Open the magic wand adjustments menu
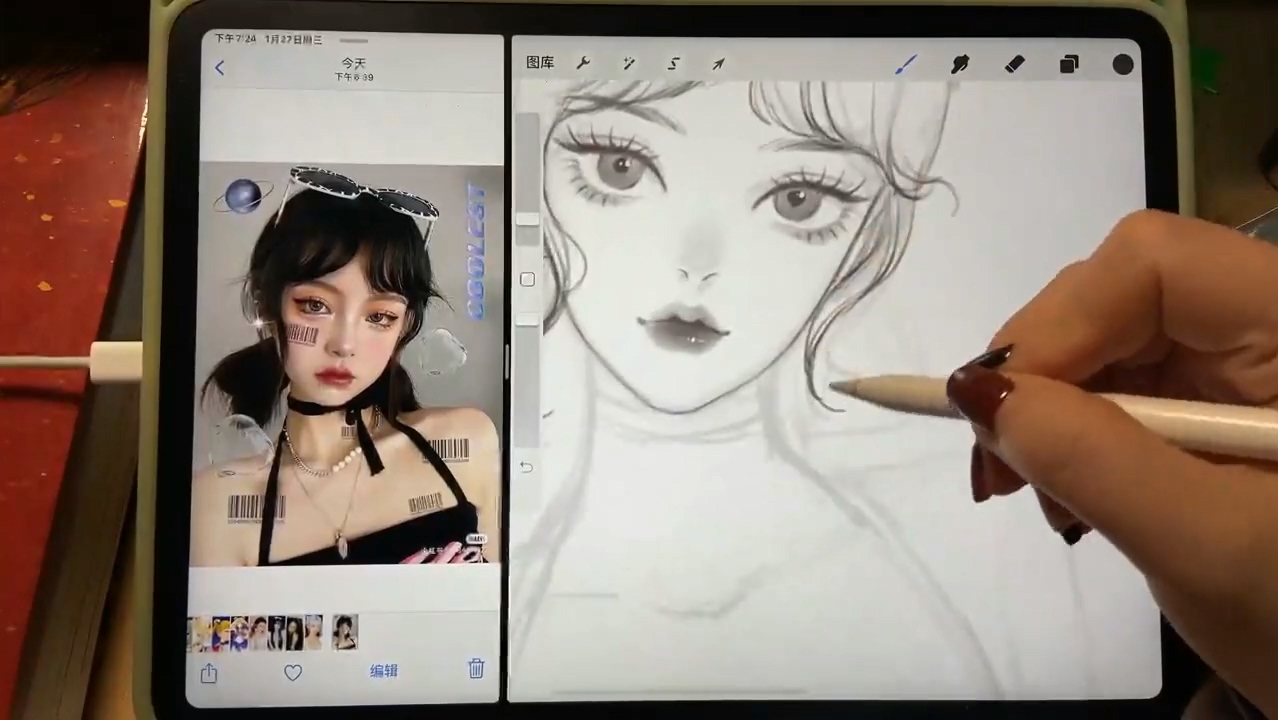Image resolution: width=1278 pixels, height=720 pixels. (629, 63)
